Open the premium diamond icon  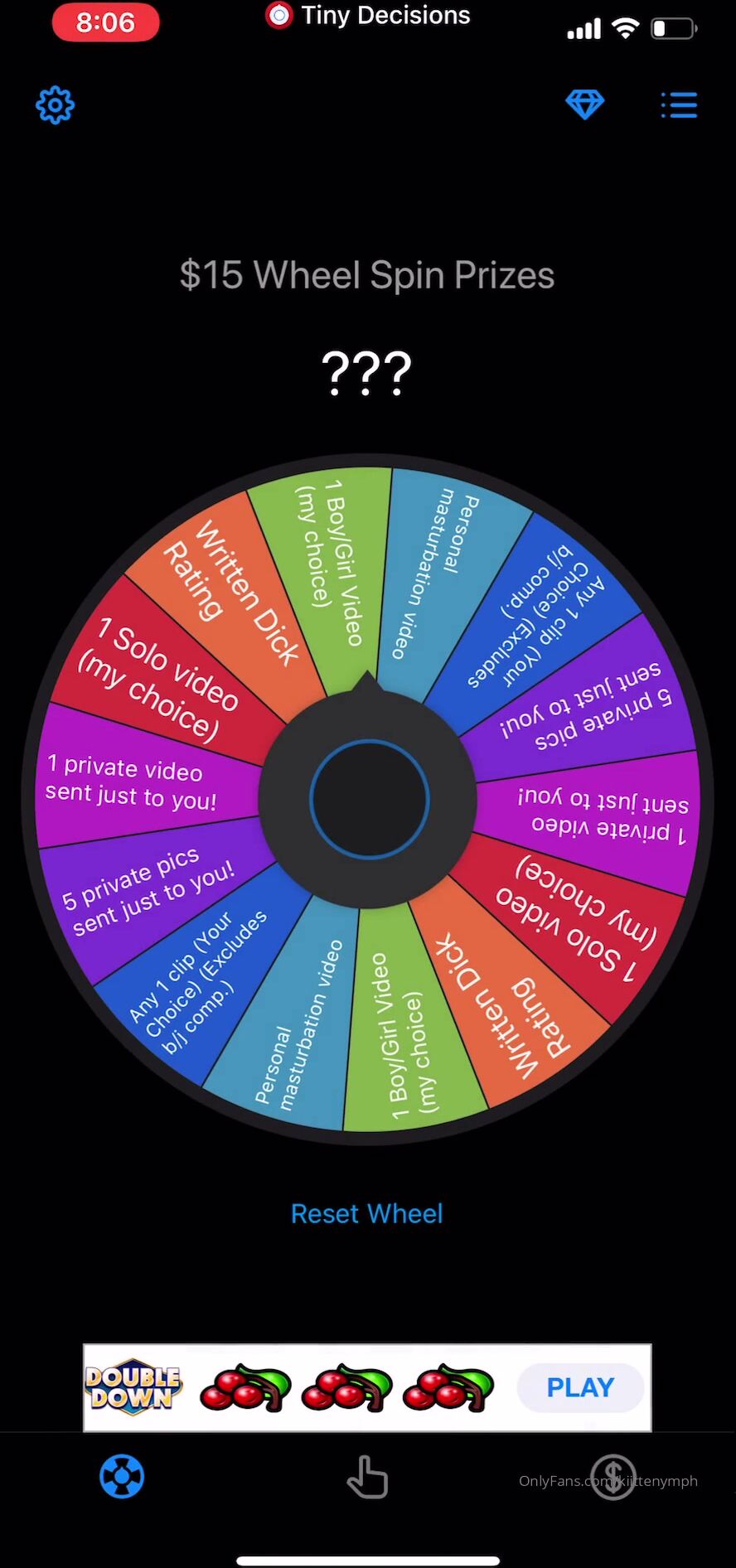(x=585, y=104)
